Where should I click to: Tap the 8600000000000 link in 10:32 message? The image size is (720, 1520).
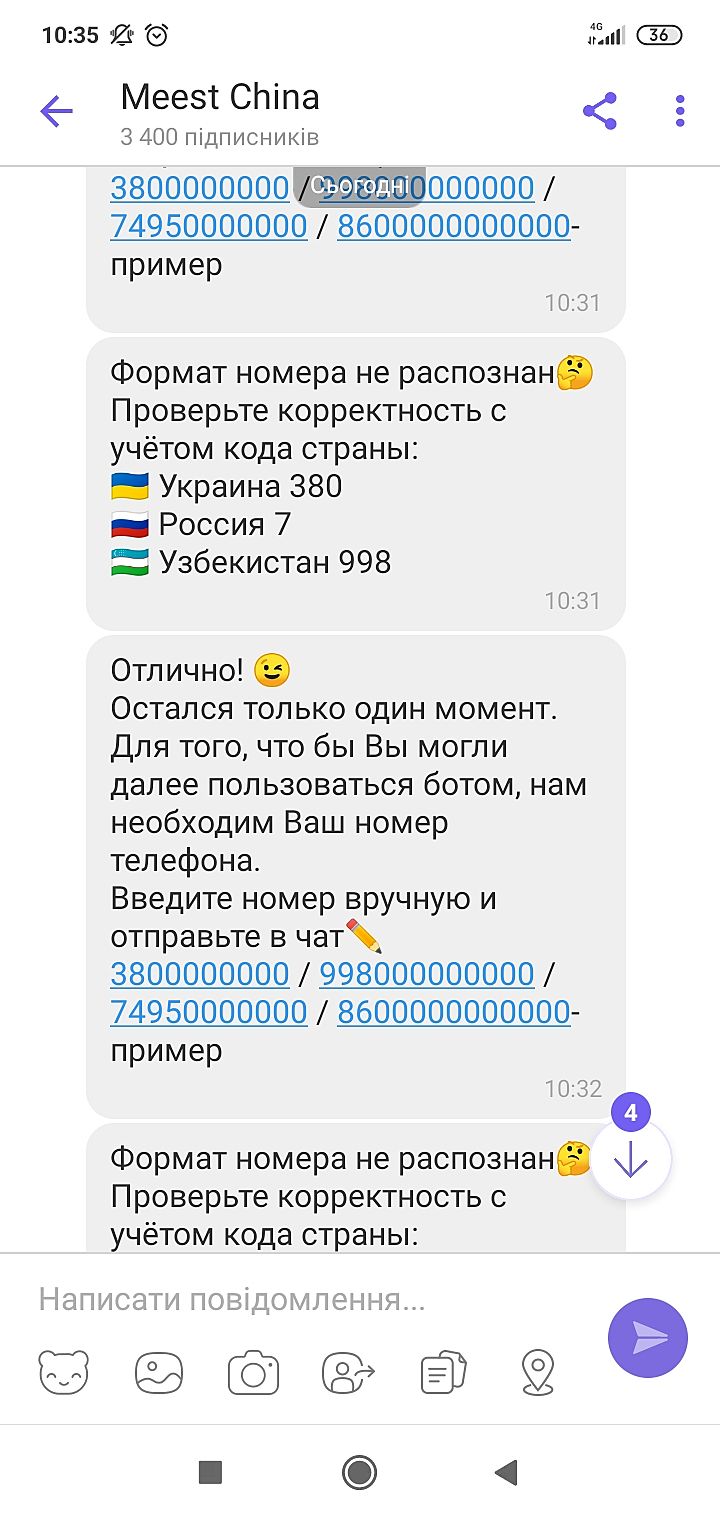tap(453, 1012)
